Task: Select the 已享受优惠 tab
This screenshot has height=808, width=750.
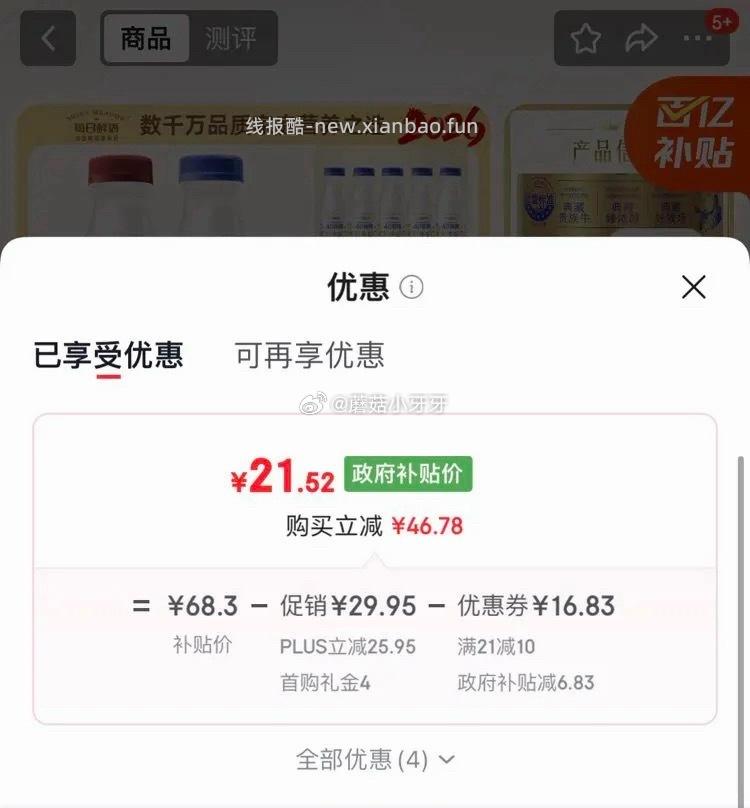Action: 108,357
